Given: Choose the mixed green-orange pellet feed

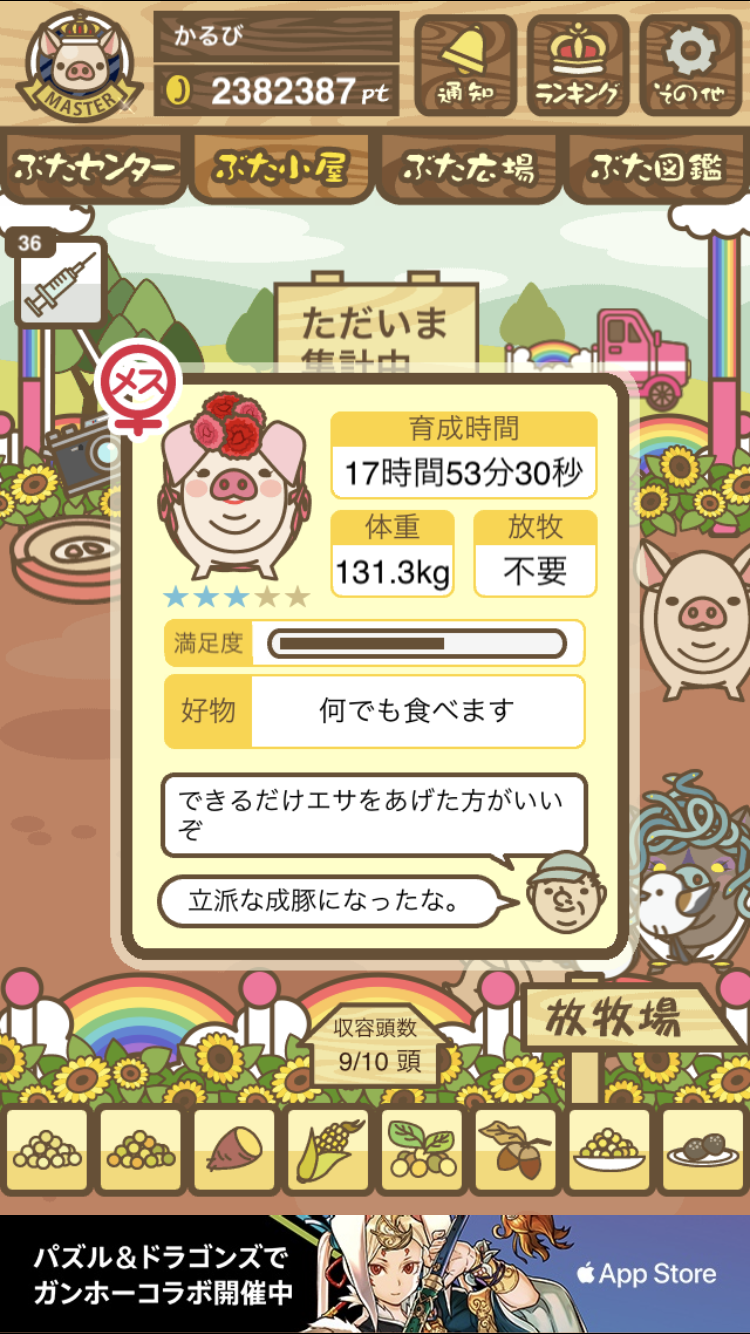Looking at the screenshot, I should [x=141, y=1152].
